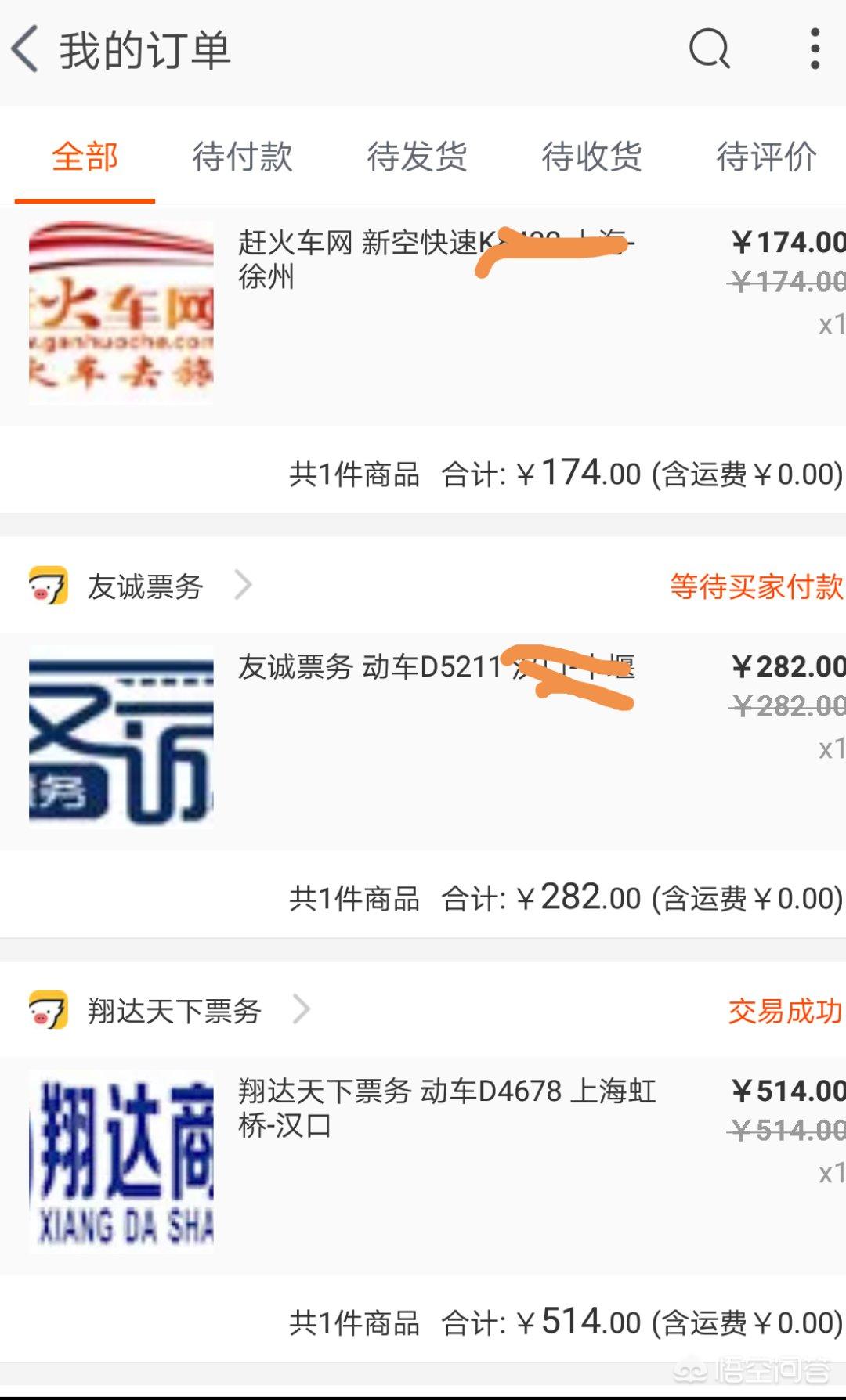The width and height of the screenshot is (846, 1400).
Task: View all orders via 全部 tab
Action: coord(84,158)
